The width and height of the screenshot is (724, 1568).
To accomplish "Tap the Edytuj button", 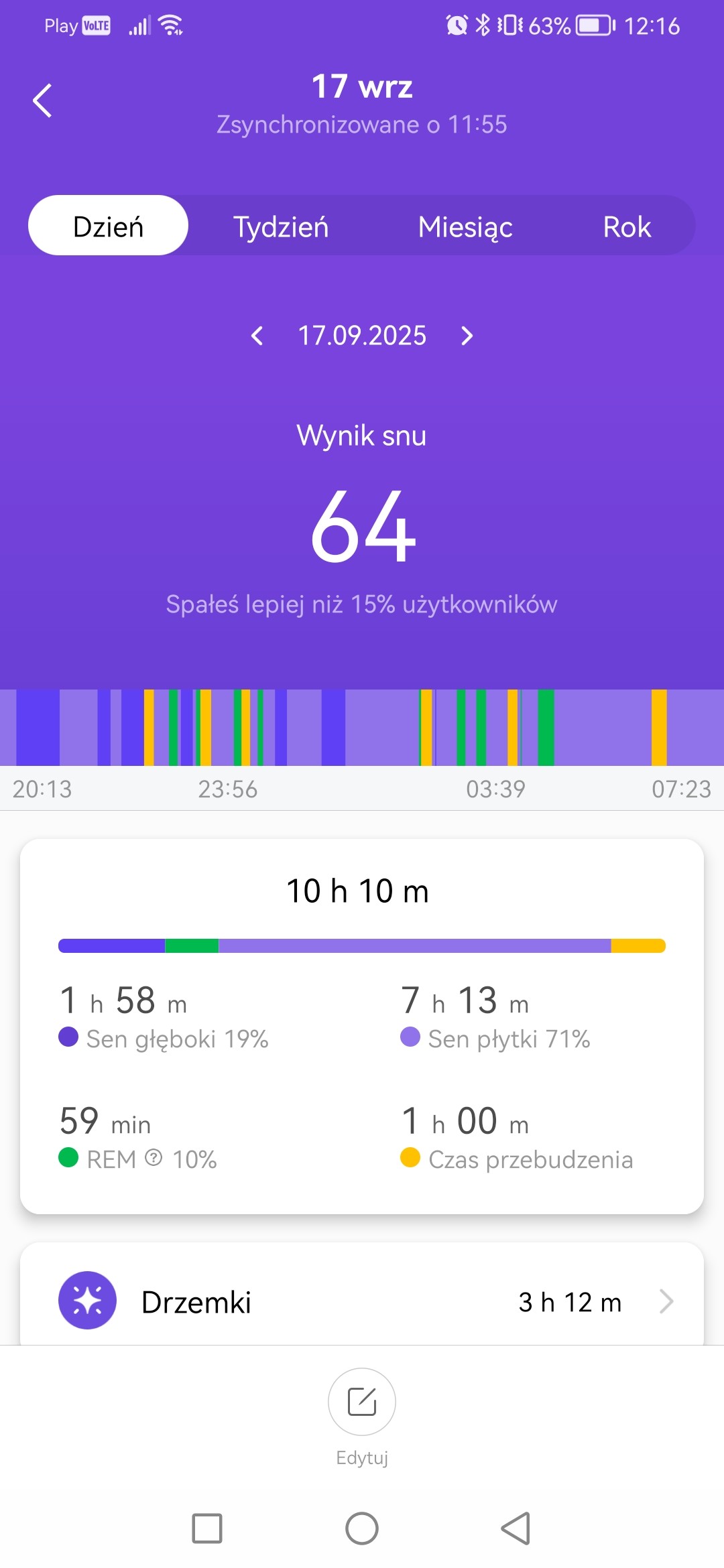I will (362, 1402).
